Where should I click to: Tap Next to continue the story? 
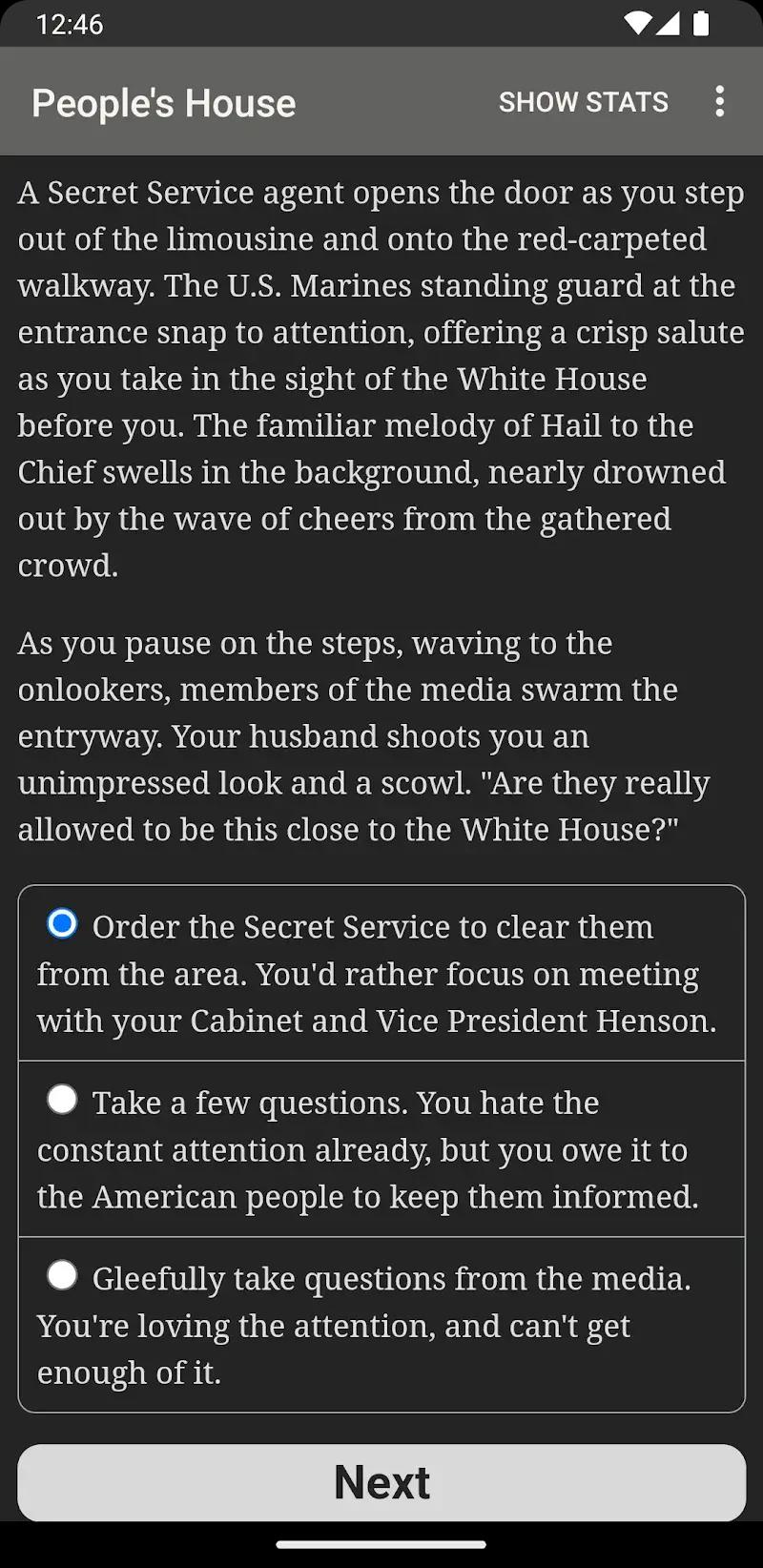pyautogui.click(x=381, y=1482)
